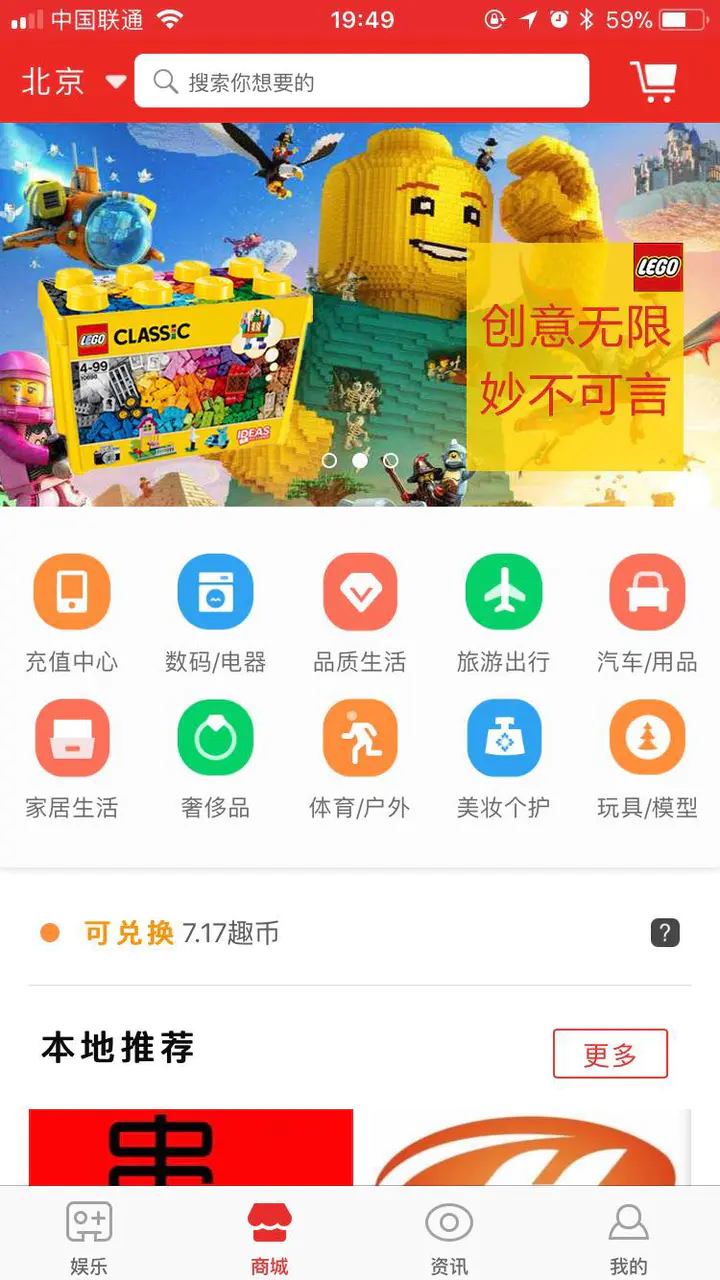The width and height of the screenshot is (720, 1280).
Task: Open 旅游出行 category
Action: (x=504, y=612)
